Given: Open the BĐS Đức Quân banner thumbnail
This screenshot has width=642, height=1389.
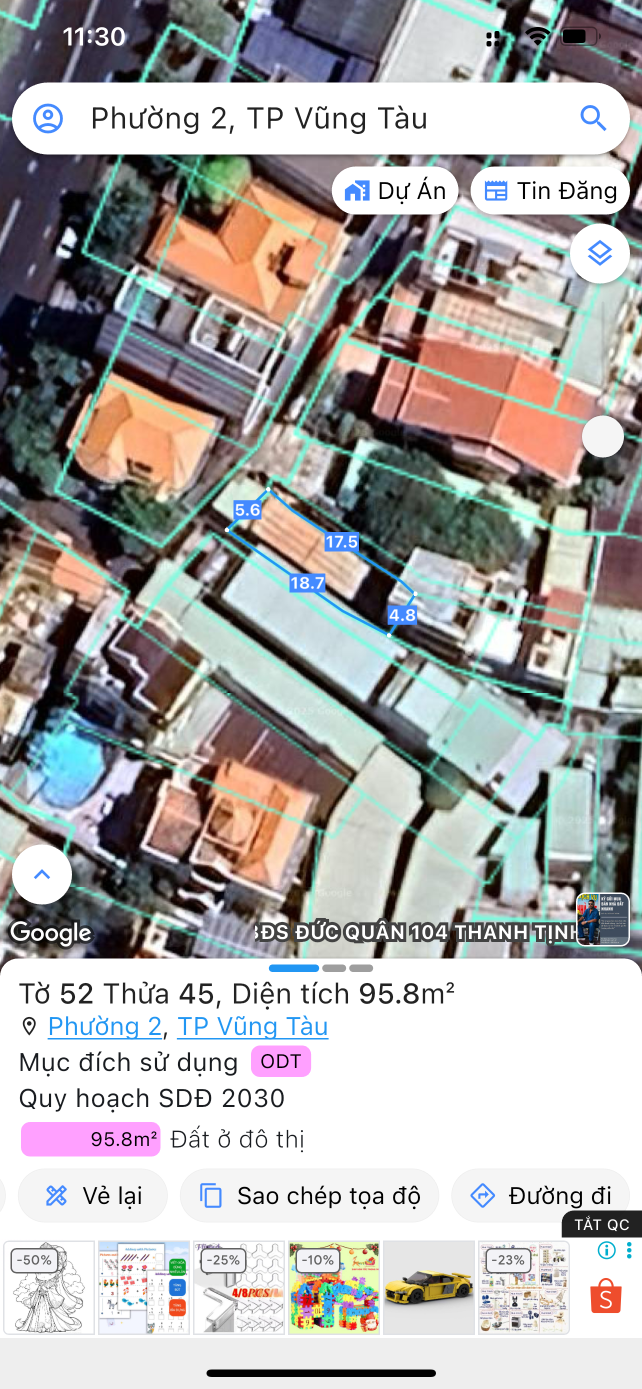Looking at the screenshot, I should (603, 919).
